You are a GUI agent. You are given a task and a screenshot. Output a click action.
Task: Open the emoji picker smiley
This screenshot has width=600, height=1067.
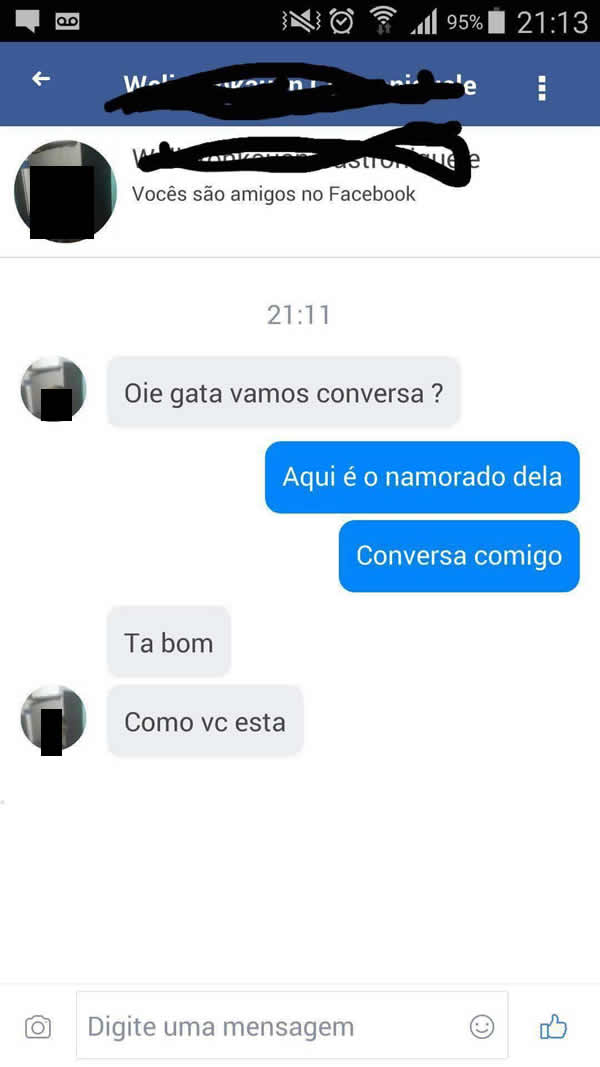[x=482, y=1026]
